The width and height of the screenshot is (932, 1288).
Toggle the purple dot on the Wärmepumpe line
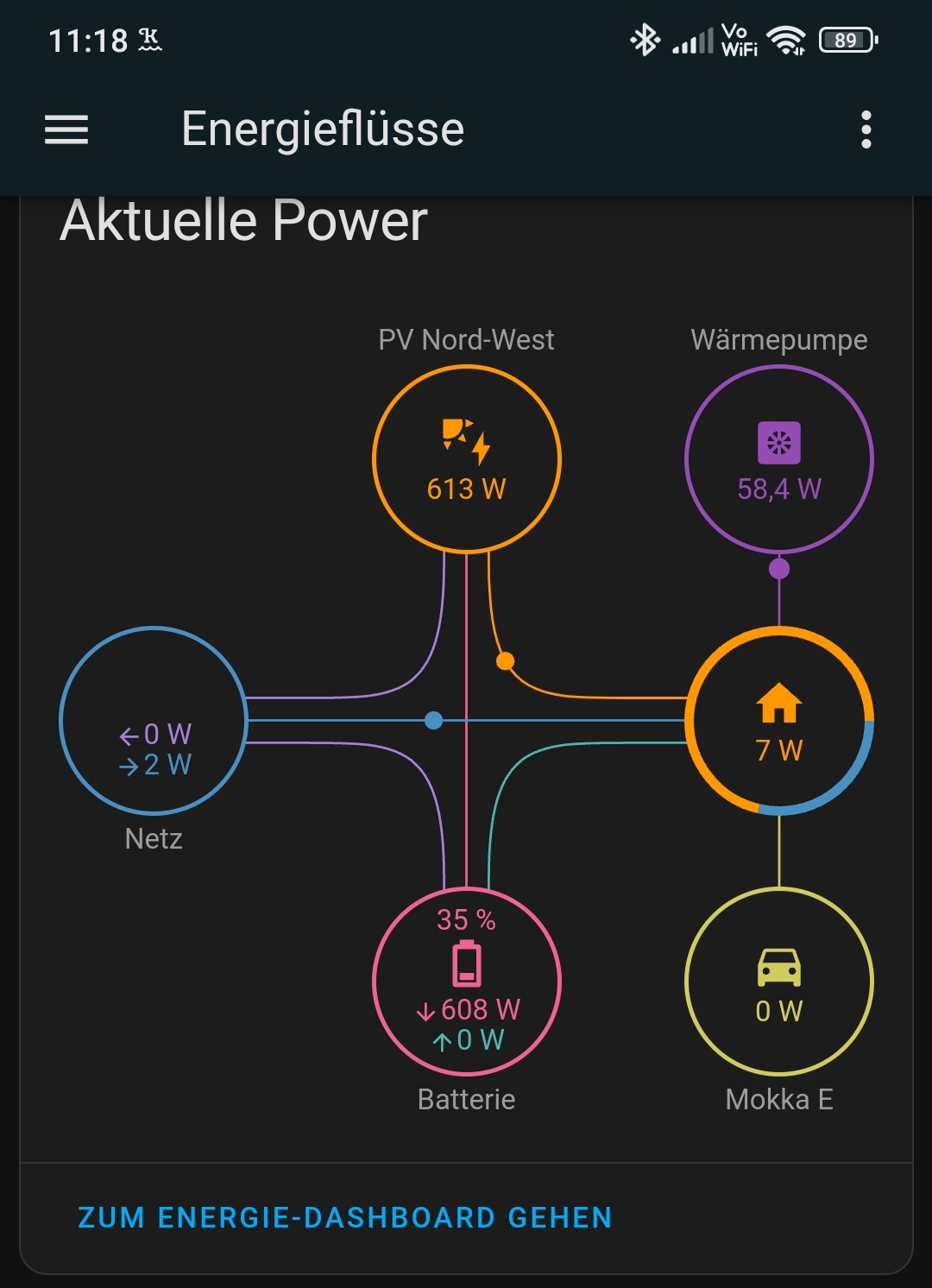tap(779, 569)
